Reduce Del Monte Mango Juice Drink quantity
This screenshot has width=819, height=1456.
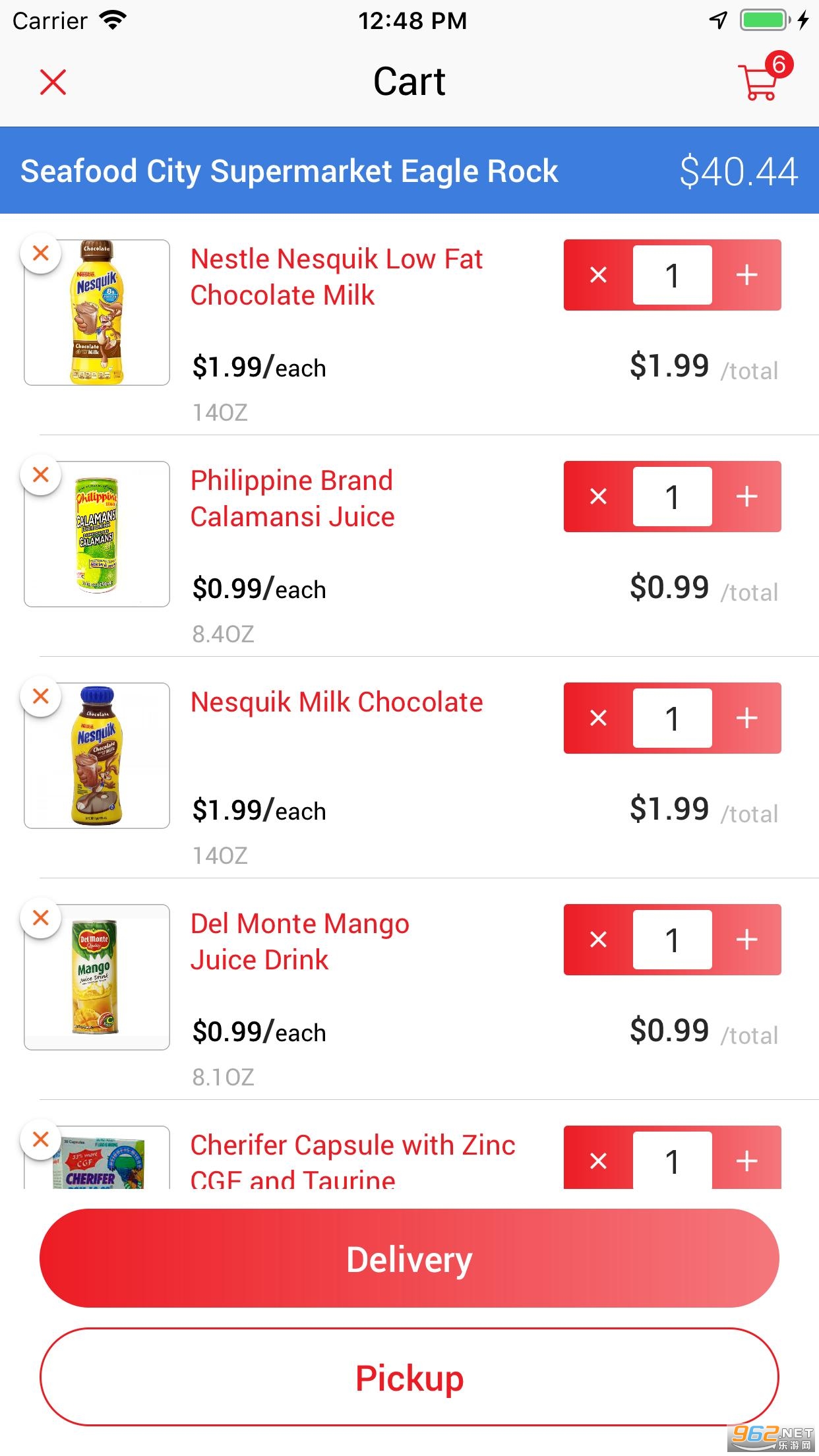pos(598,940)
